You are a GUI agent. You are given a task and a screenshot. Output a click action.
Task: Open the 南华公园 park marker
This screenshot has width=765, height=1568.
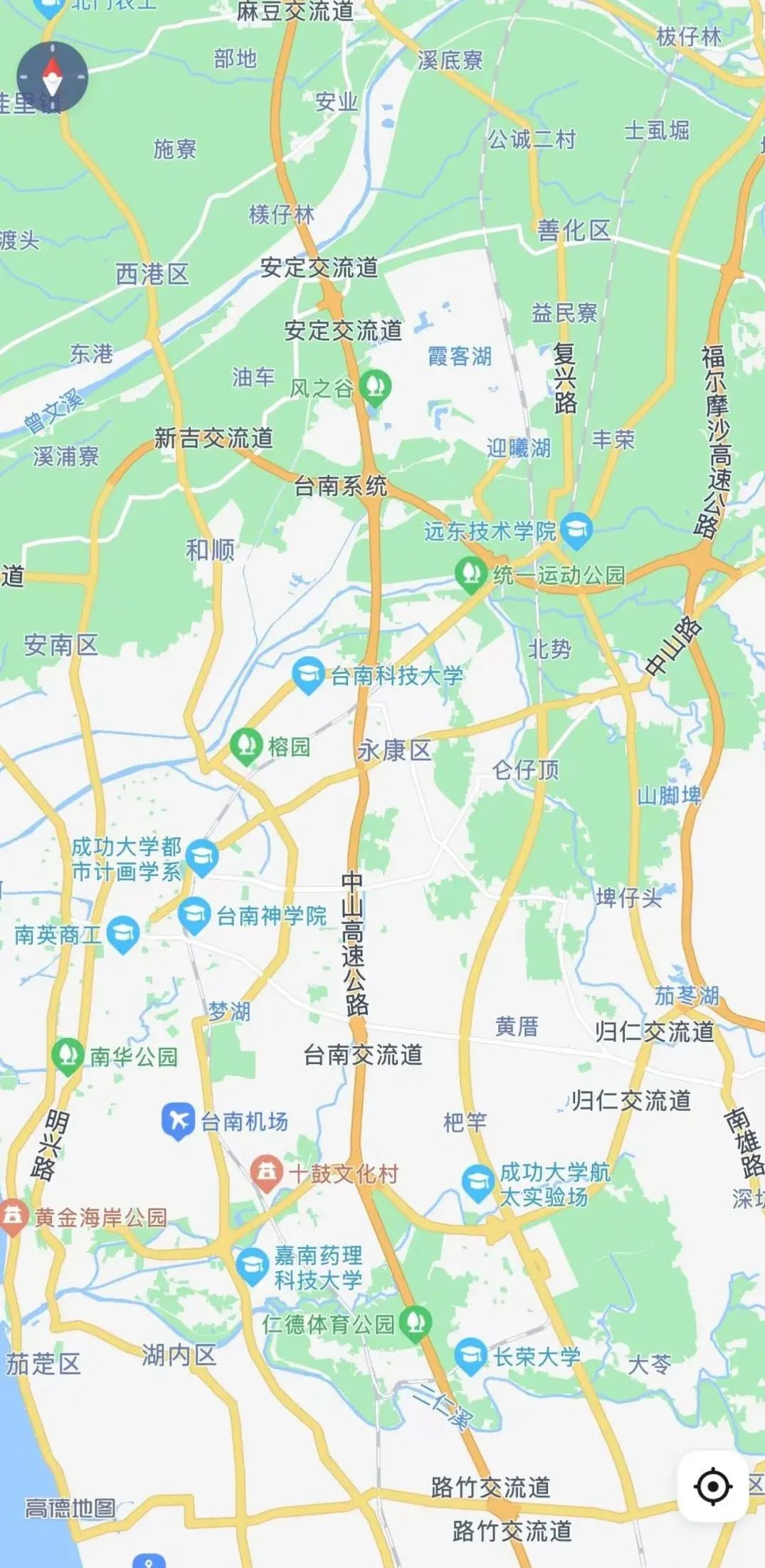68,1056
